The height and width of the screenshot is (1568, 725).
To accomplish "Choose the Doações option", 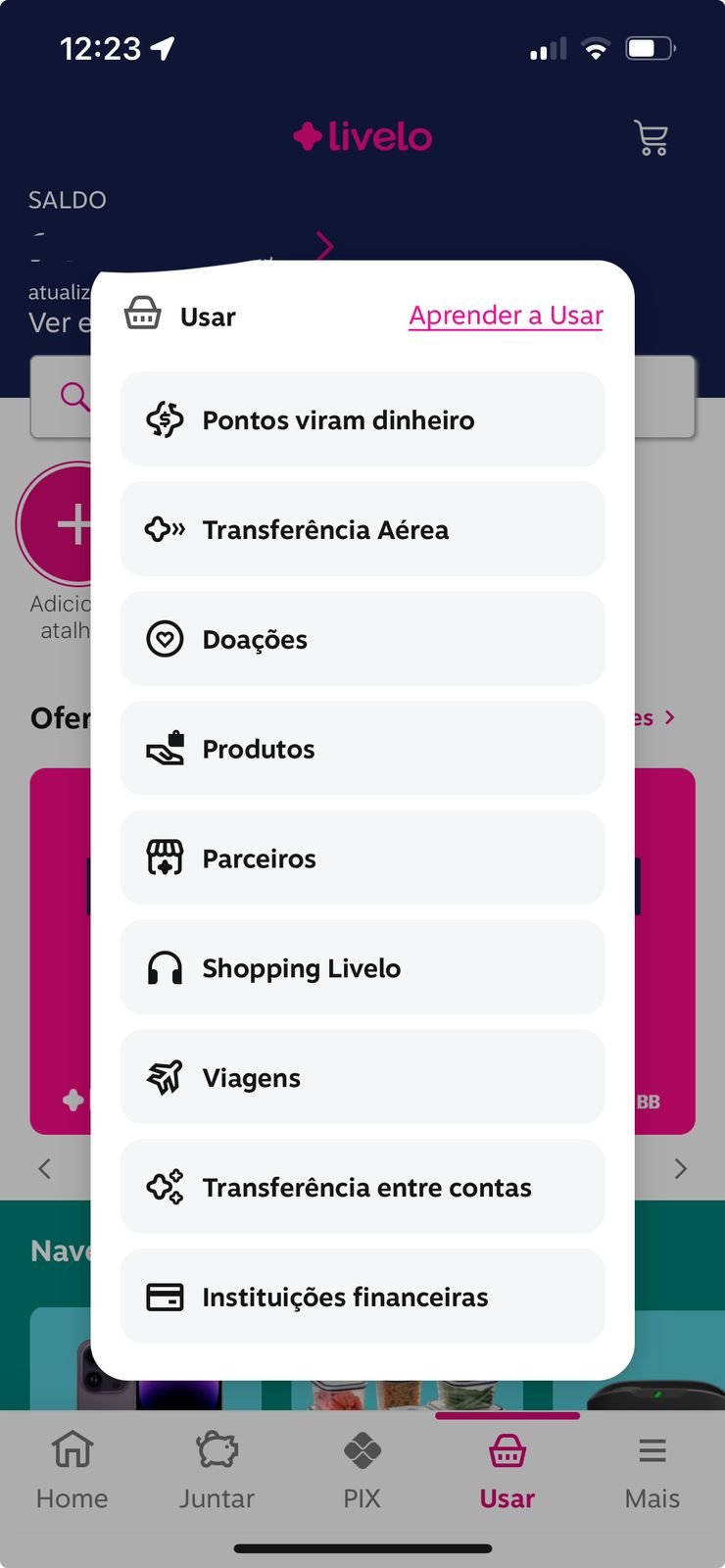I will [362, 639].
